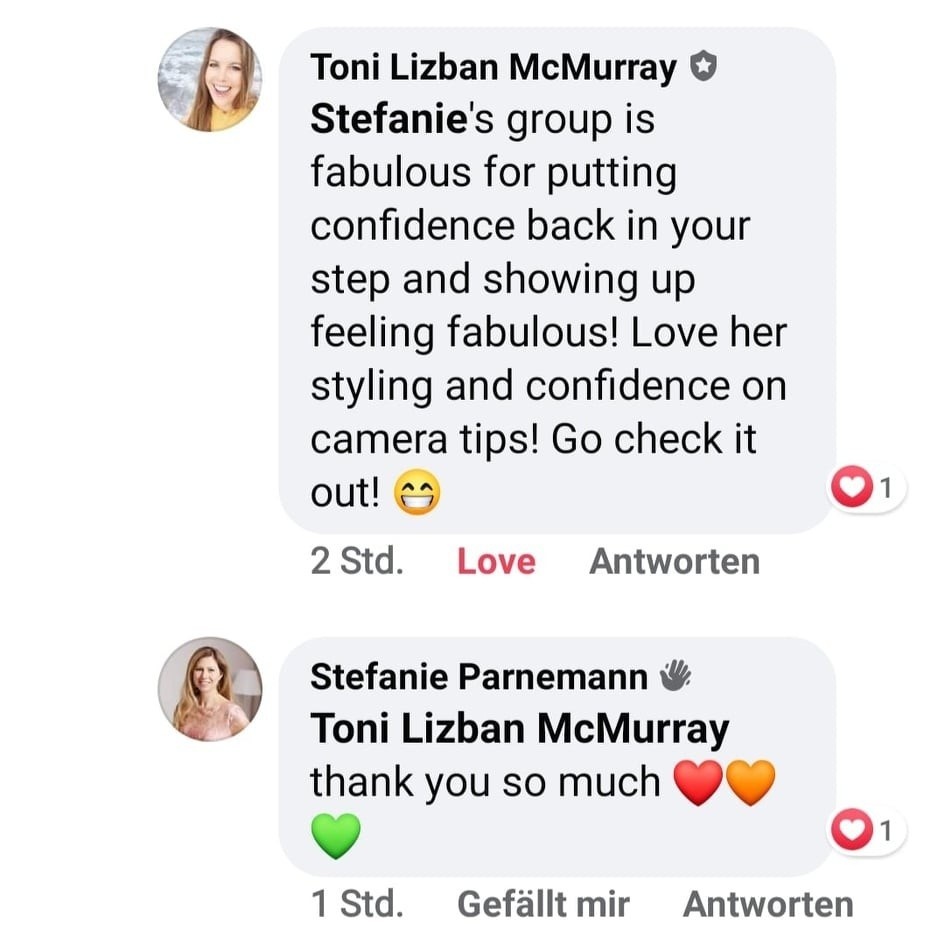
Task: Tap Antworten under Stefanie's comment
Action: pos(767,904)
